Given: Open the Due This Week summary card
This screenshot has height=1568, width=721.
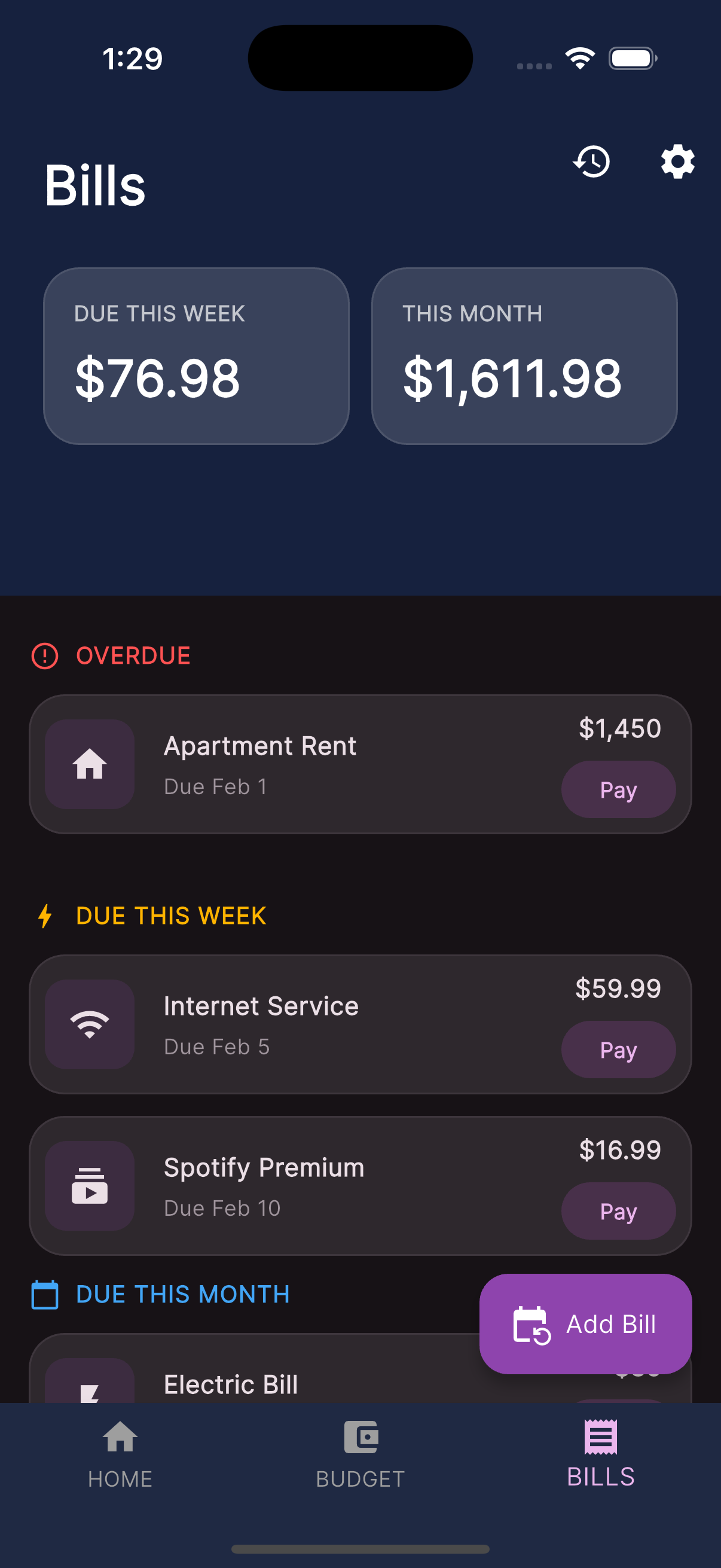Looking at the screenshot, I should click(196, 356).
